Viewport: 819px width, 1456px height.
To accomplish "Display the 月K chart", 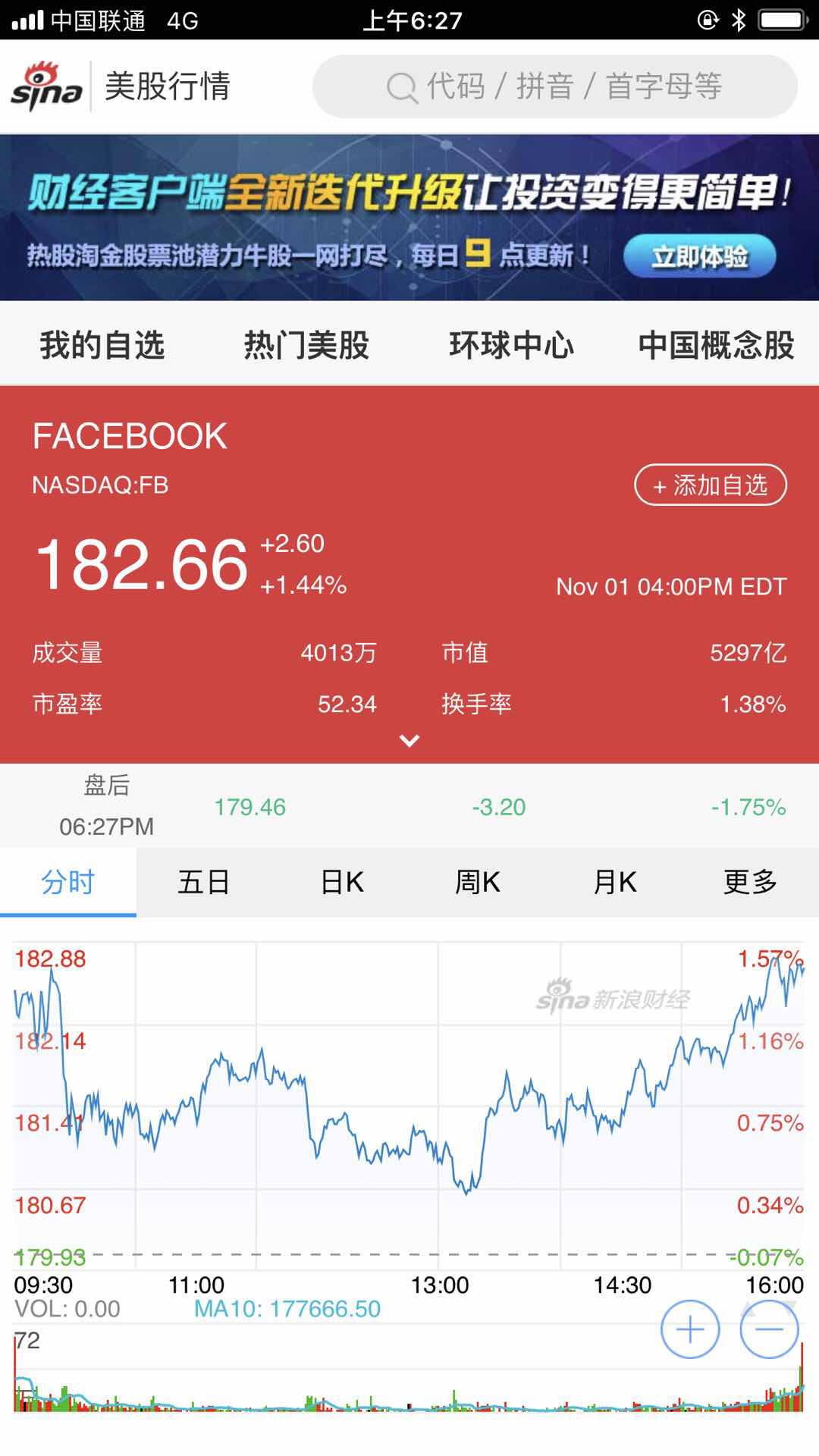I will click(x=614, y=882).
